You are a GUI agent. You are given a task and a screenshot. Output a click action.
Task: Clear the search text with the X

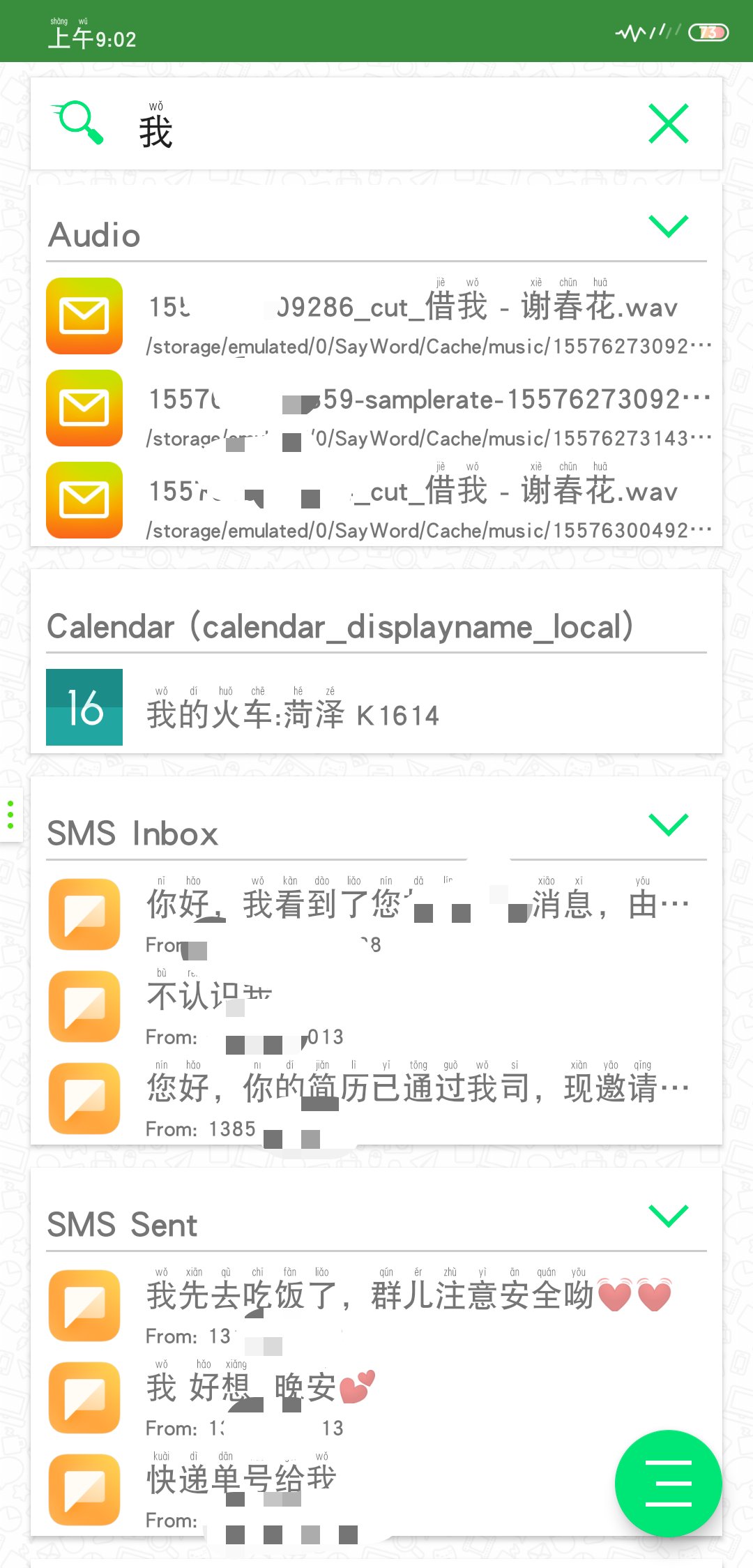click(x=668, y=123)
